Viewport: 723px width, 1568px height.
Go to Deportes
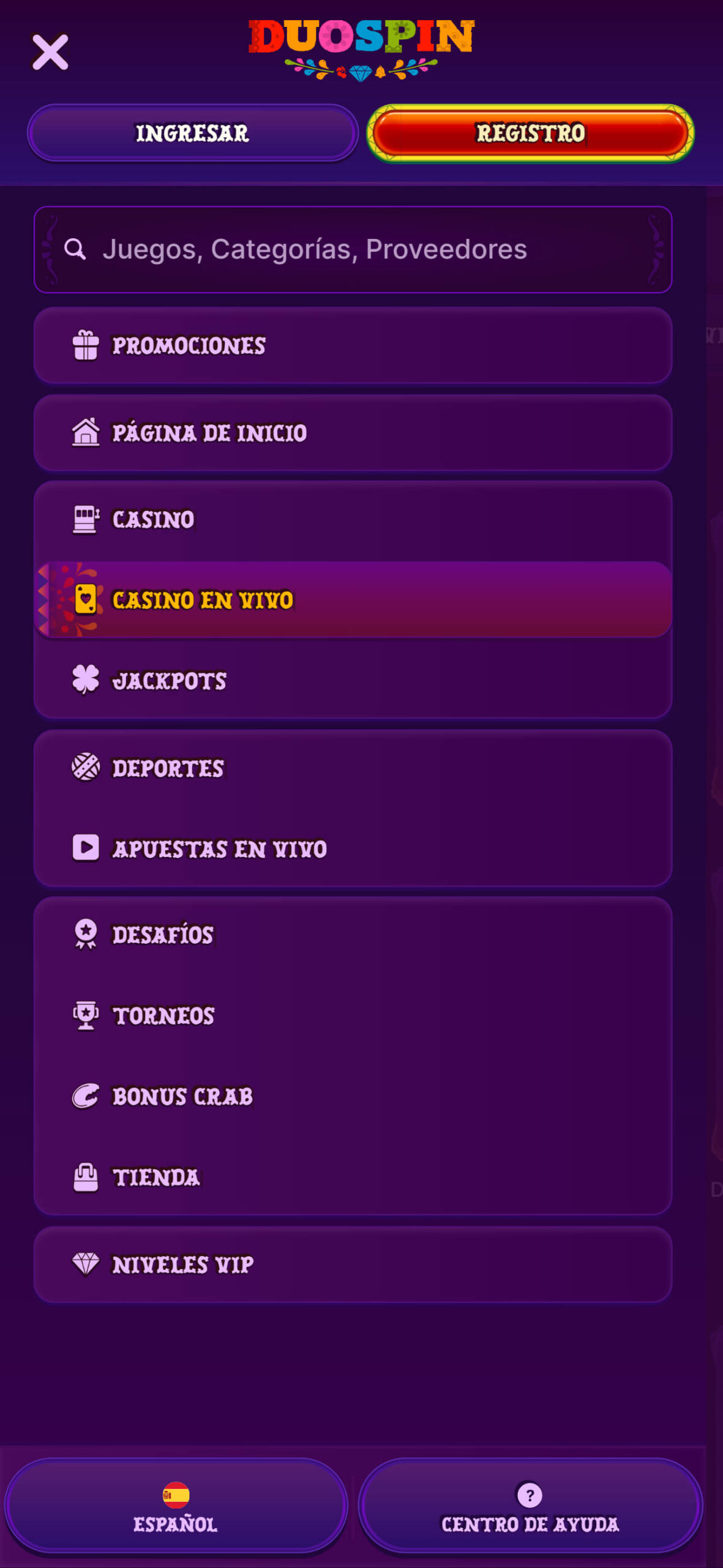coord(353,767)
